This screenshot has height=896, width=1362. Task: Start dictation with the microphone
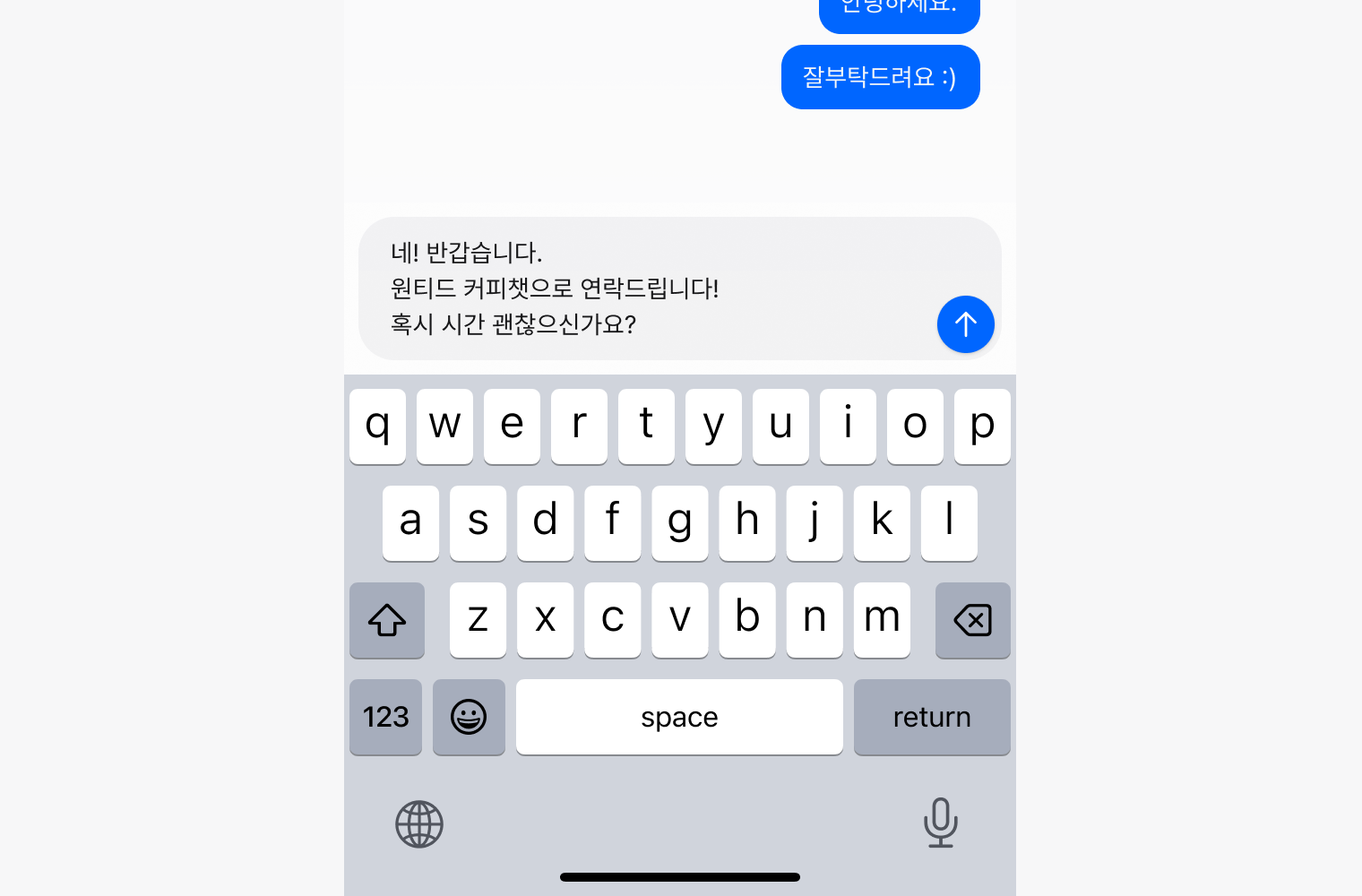940,823
